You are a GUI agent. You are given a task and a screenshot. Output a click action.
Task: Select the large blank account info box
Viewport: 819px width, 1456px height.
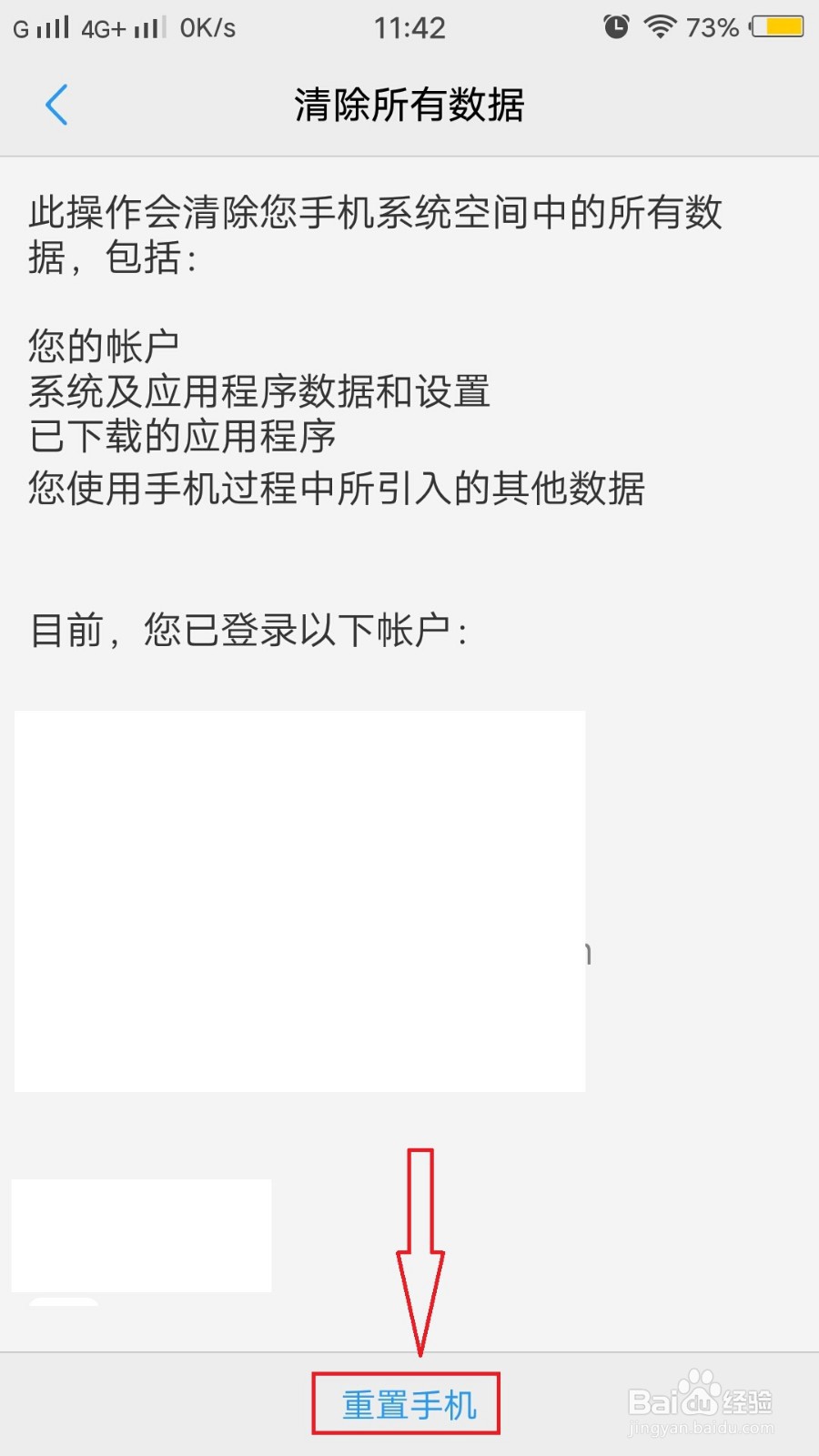(300, 901)
